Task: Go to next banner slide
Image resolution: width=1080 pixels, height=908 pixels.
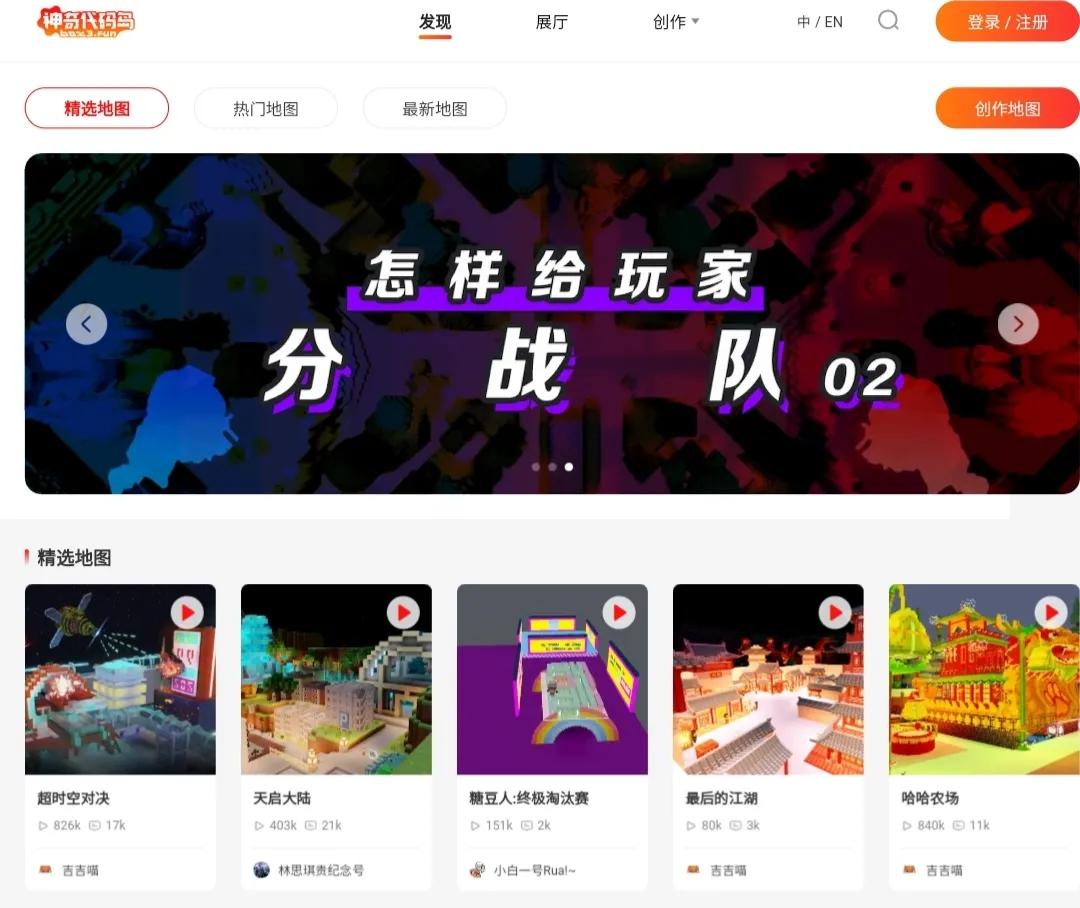Action: (1018, 324)
